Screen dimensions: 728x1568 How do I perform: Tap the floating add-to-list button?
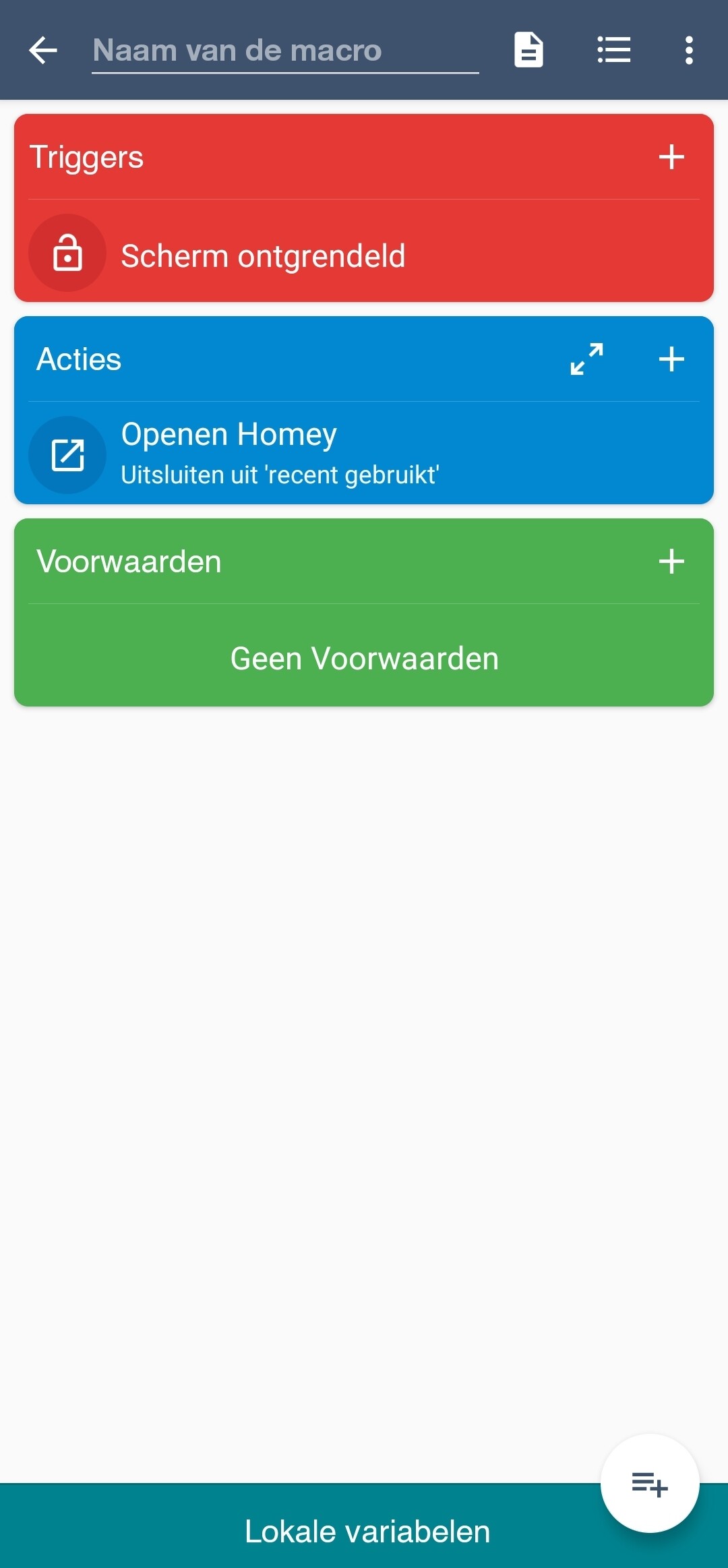[x=649, y=1483]
